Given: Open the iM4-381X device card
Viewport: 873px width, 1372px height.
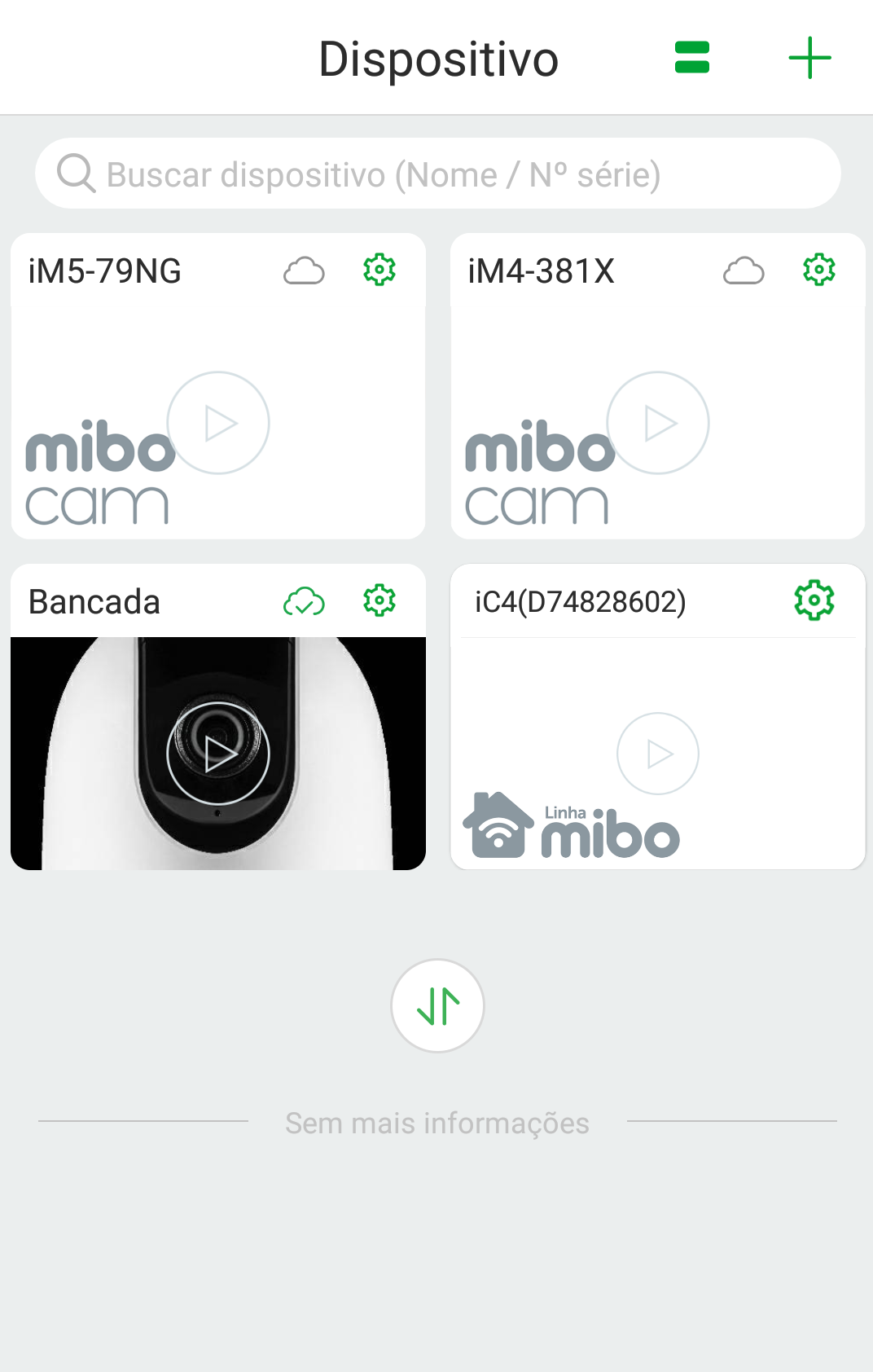Looking at the screenshot, I should point(657,424).
